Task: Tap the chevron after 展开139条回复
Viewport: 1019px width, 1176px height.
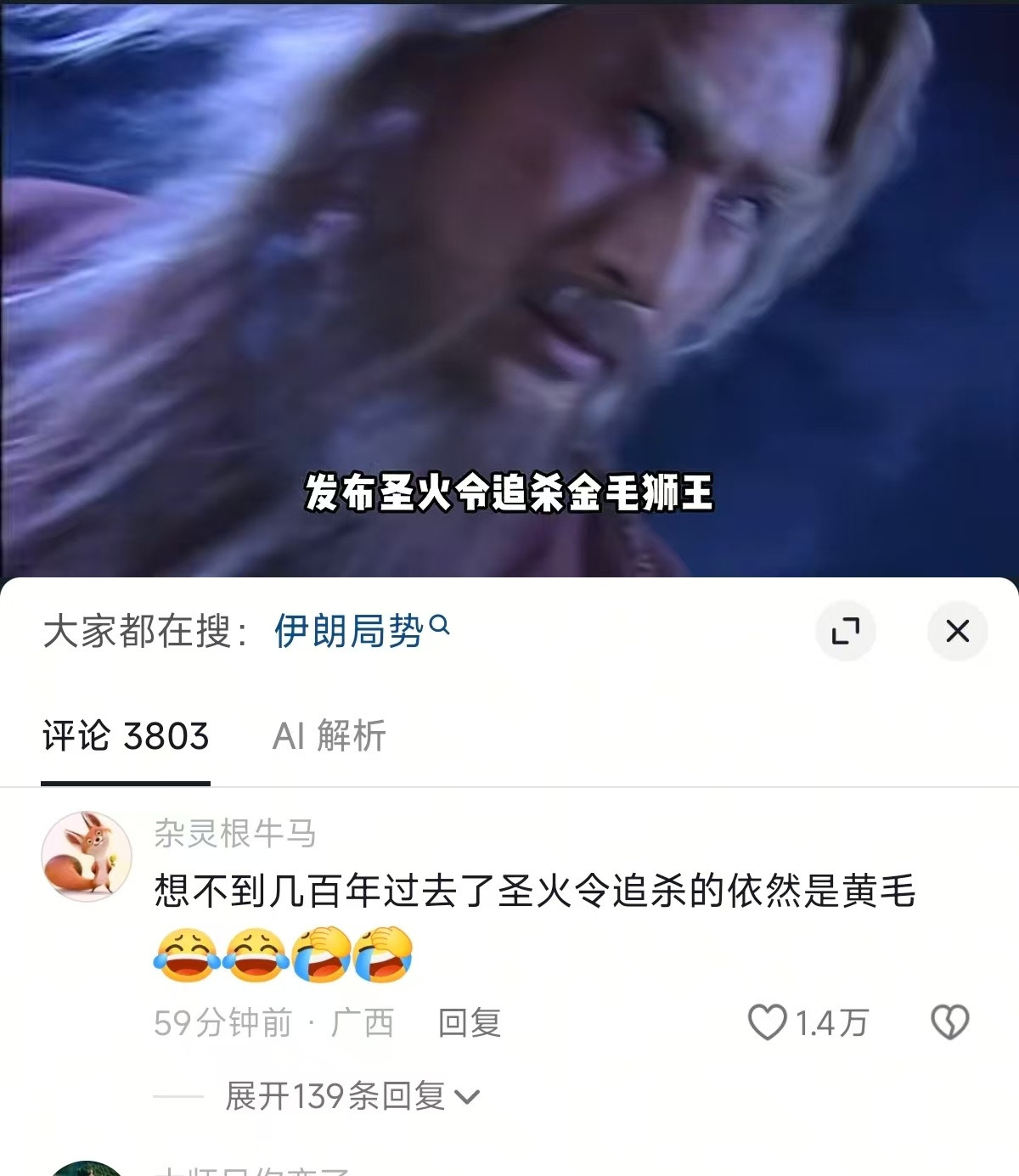Action: [x=465, y=1097]
